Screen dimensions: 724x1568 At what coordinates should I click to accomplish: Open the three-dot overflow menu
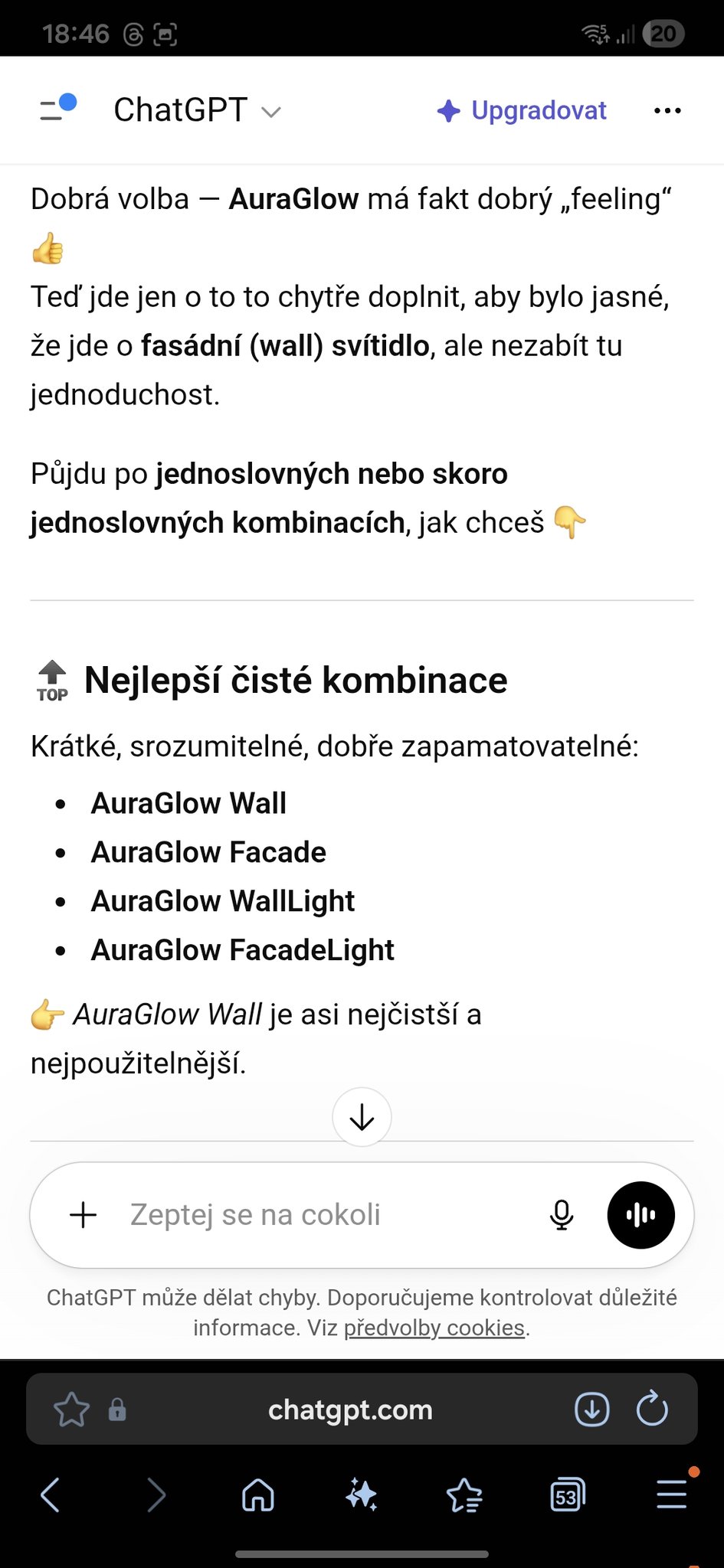667,110
